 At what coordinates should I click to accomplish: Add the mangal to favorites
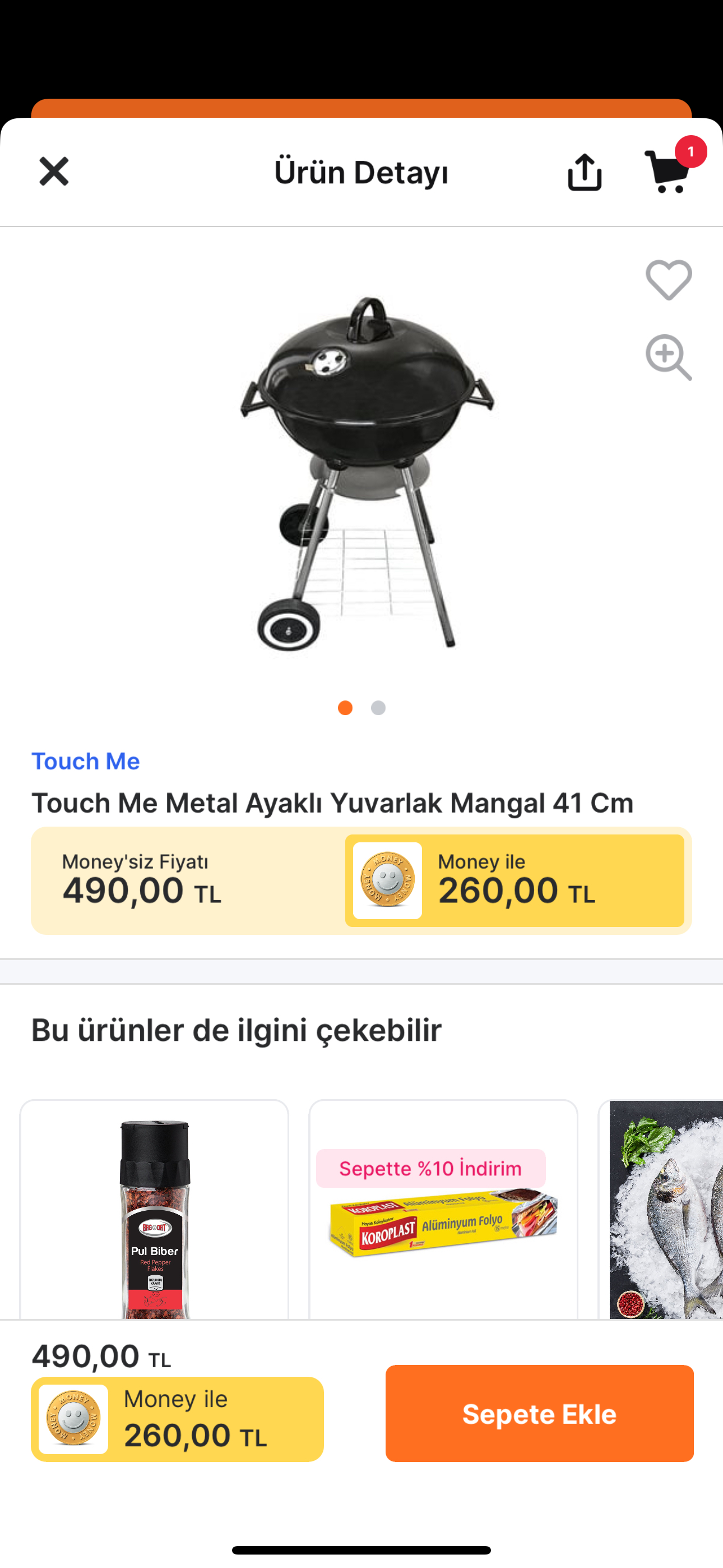pos(668,280)
